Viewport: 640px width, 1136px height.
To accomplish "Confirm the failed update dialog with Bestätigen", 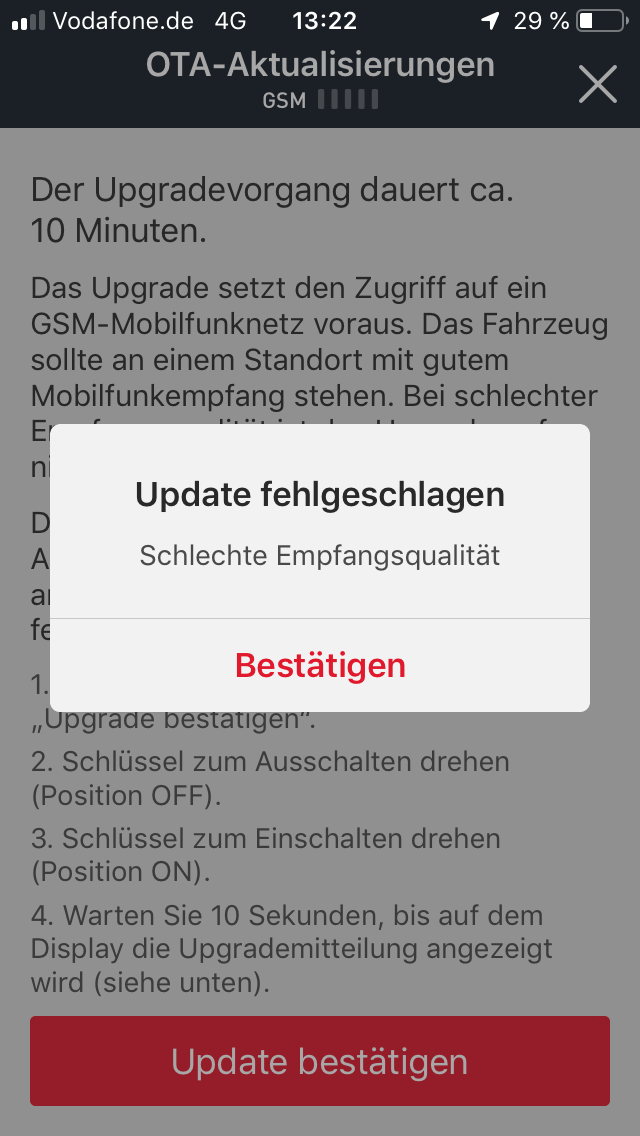I will (320, 665).
